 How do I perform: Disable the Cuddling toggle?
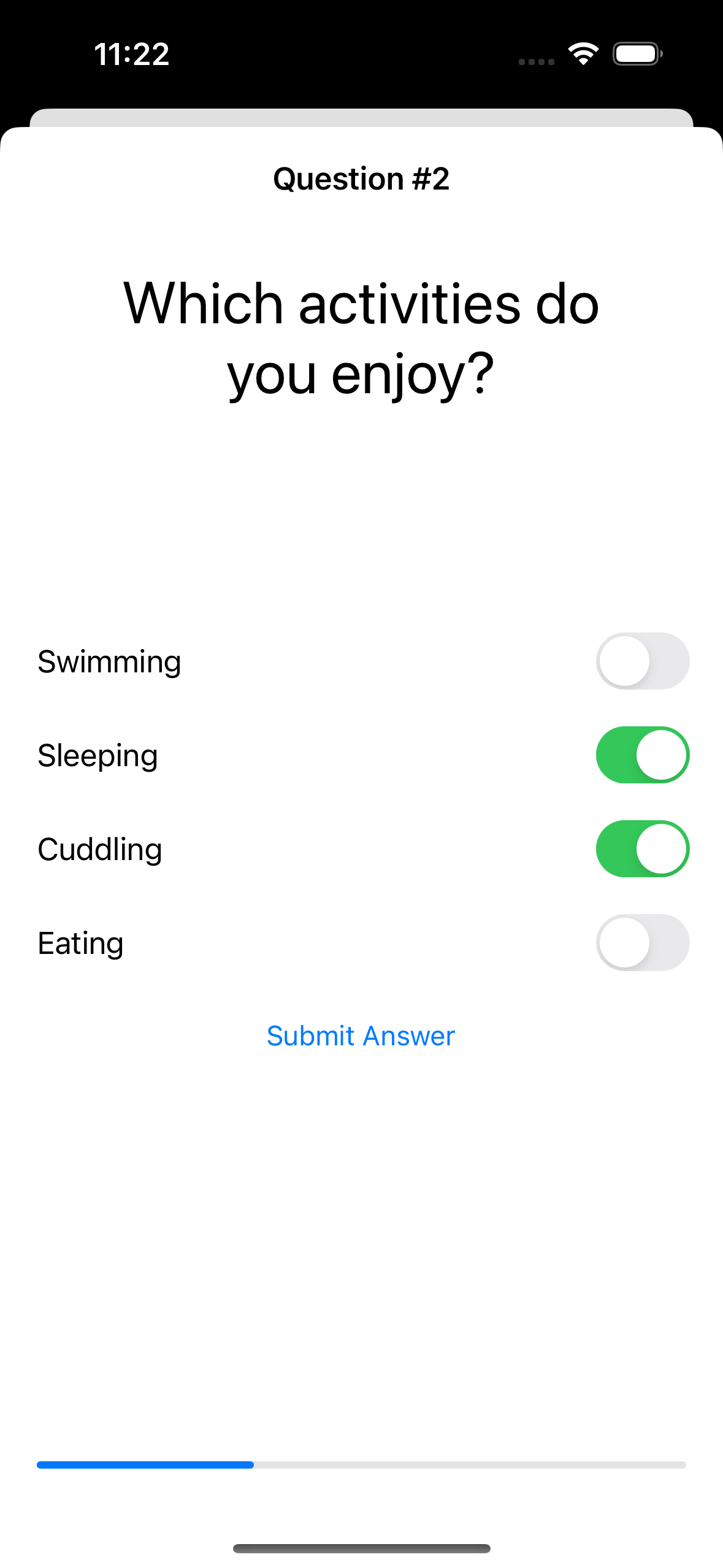[642, 849]
